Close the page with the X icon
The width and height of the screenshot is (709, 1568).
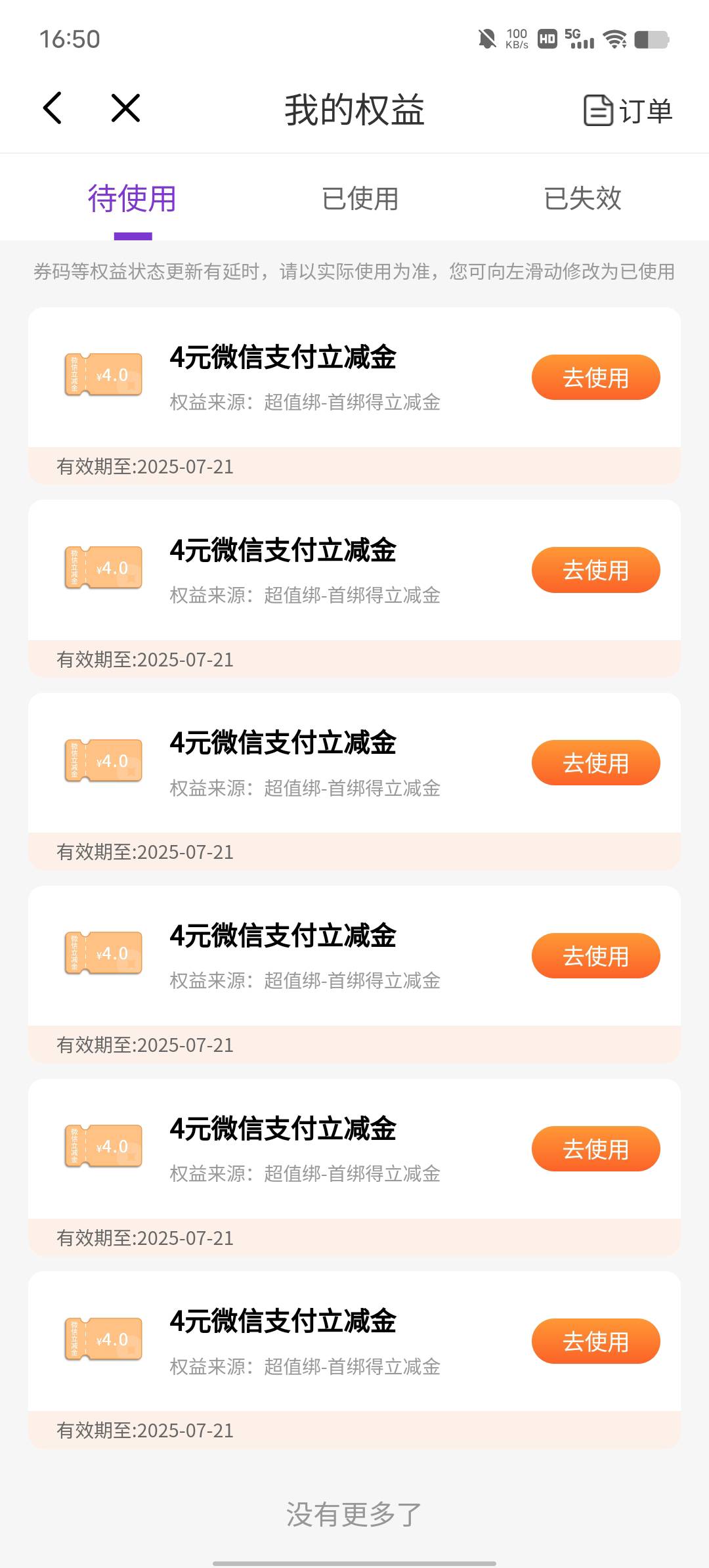pos(125,108)
